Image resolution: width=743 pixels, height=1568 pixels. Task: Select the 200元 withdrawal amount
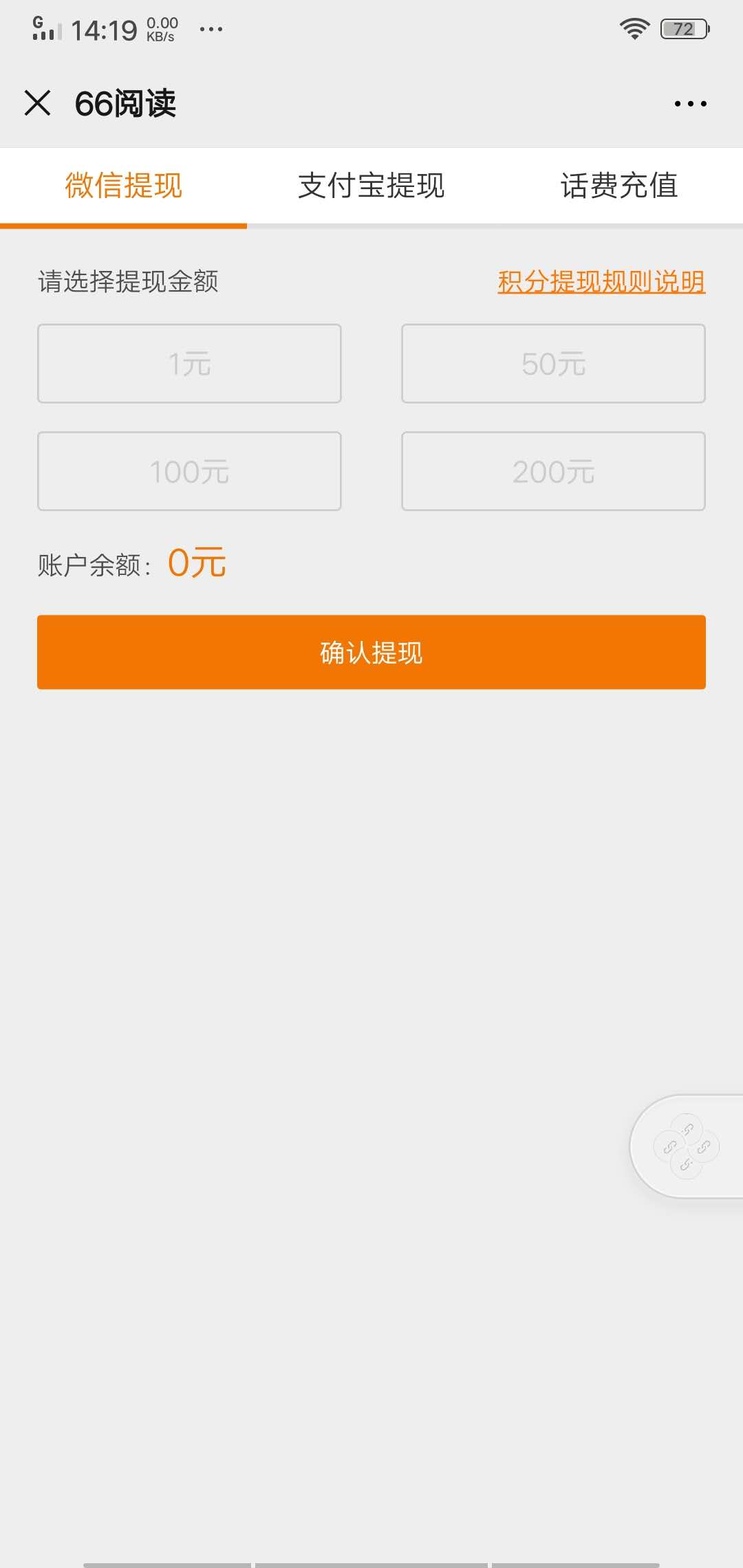(553, 471)
